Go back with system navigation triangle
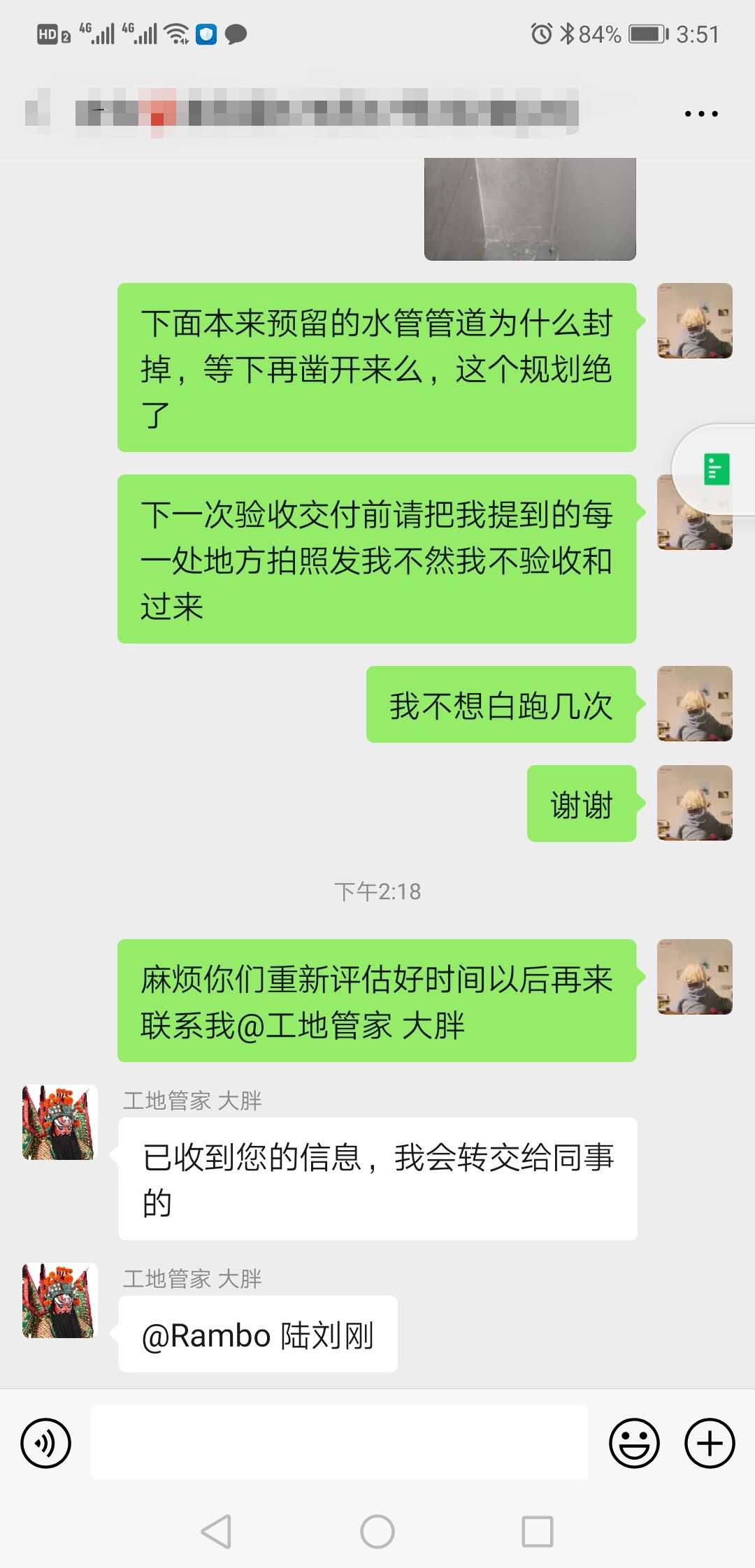The height and width of the screenshot is (1568, 755). click(216, 1532)
